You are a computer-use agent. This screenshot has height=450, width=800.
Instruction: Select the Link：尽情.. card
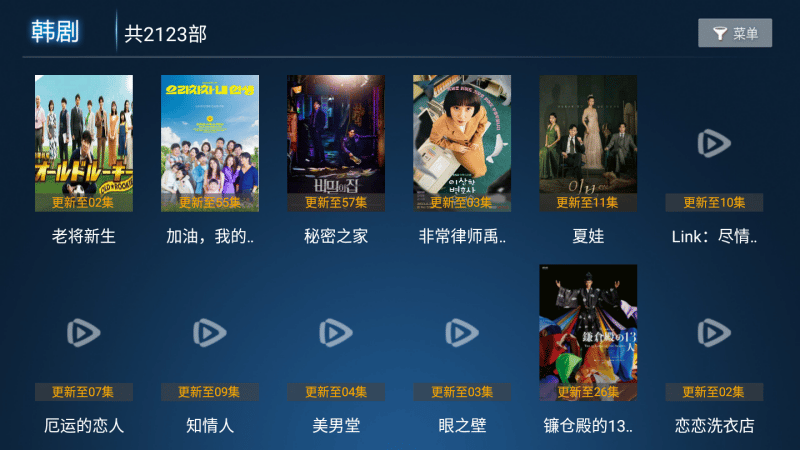714,143
